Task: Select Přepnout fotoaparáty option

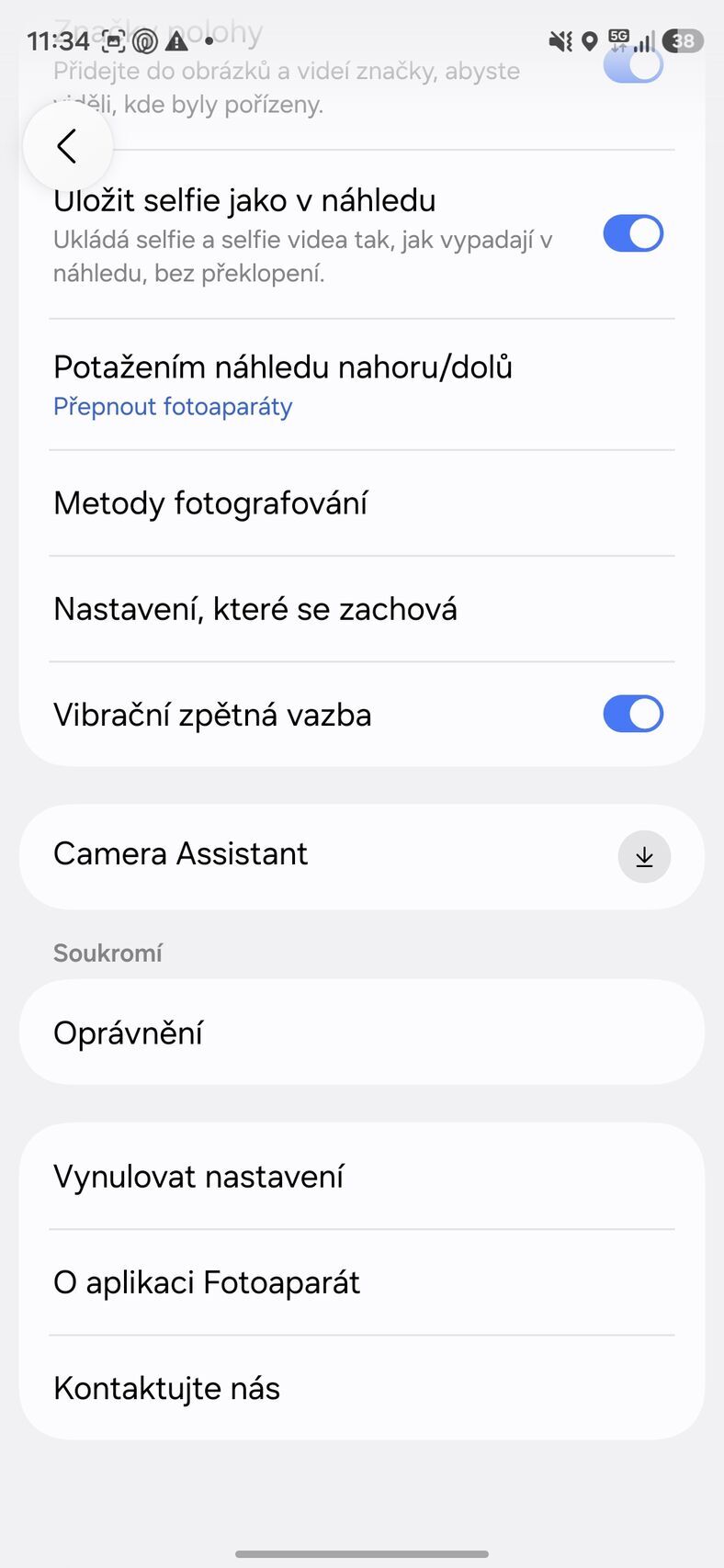Action: [x=172, y=406]
